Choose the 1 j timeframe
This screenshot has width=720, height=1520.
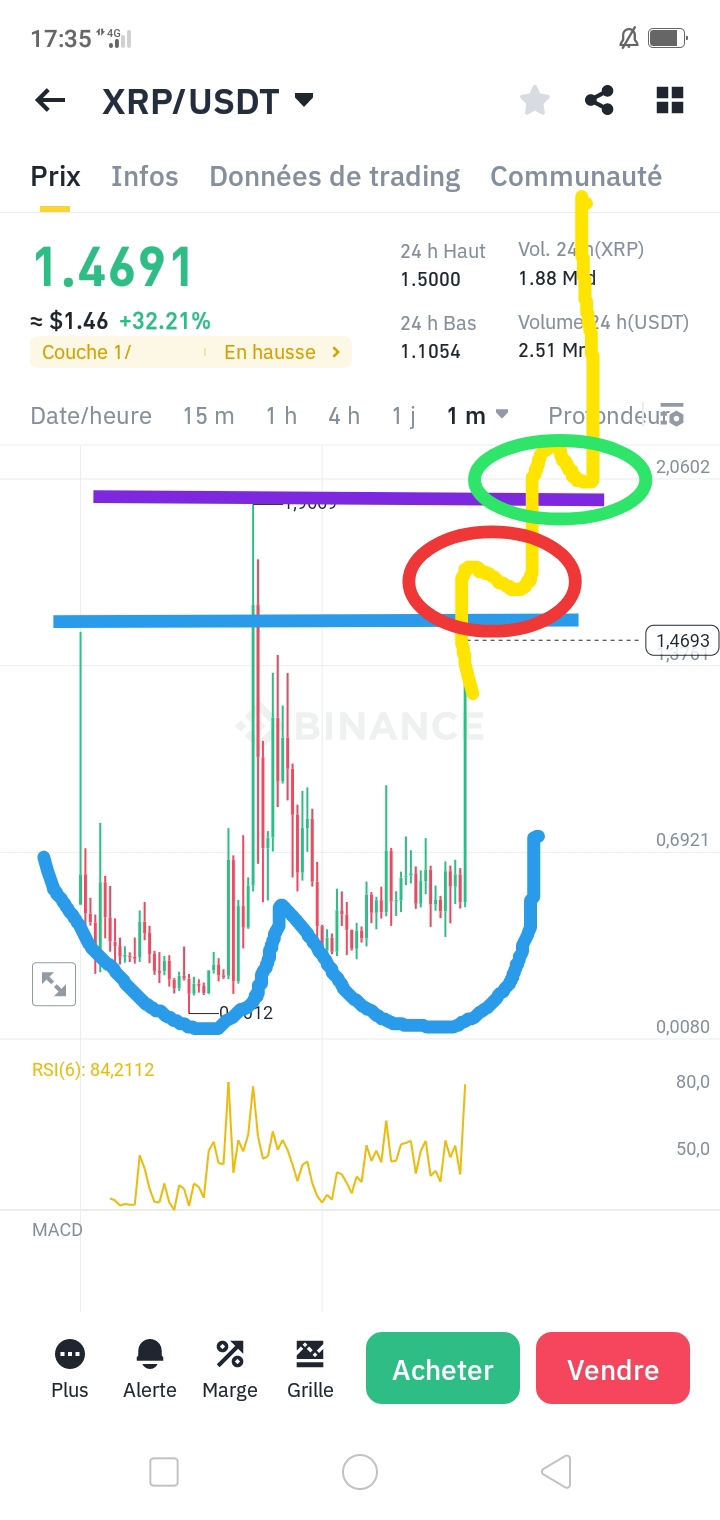point(403,416)
